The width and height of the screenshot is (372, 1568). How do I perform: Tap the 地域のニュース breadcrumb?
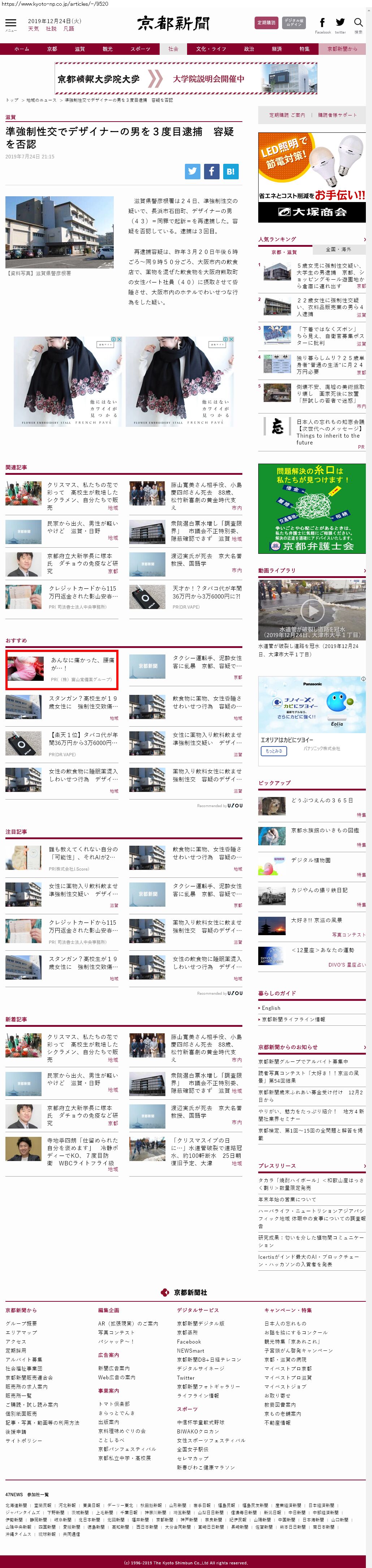(x=42, y=100)
